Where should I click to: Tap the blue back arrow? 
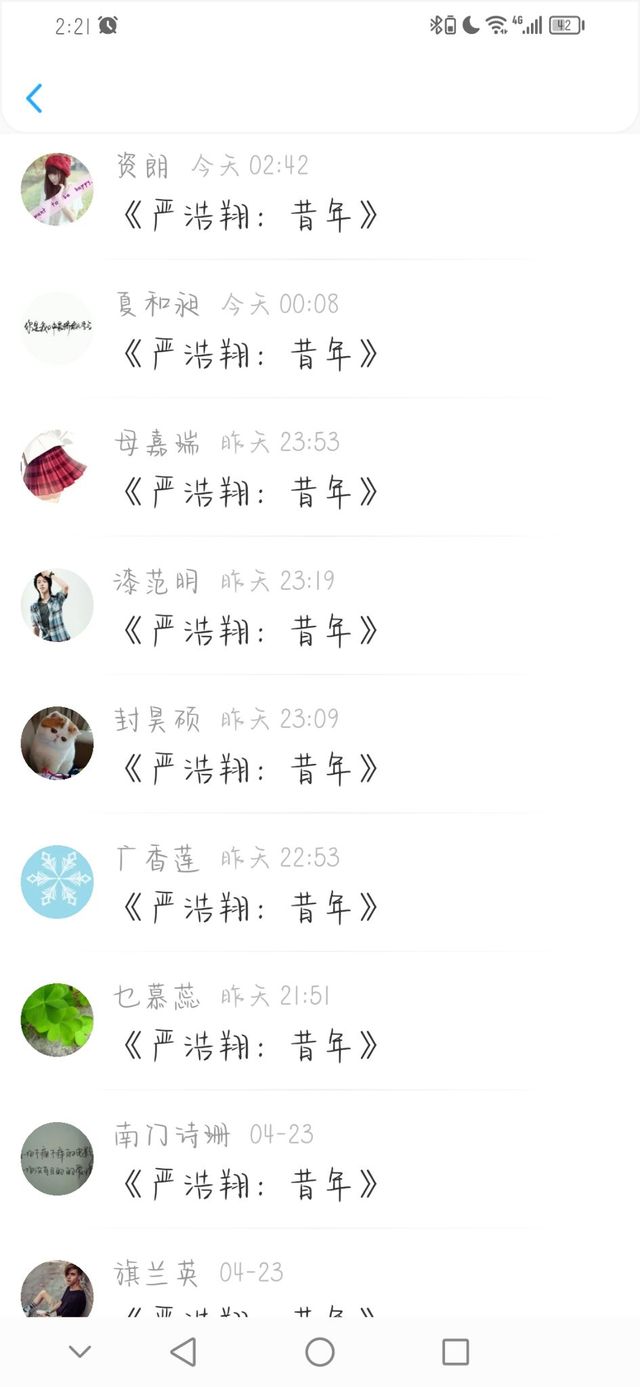(x=34, y=98)
